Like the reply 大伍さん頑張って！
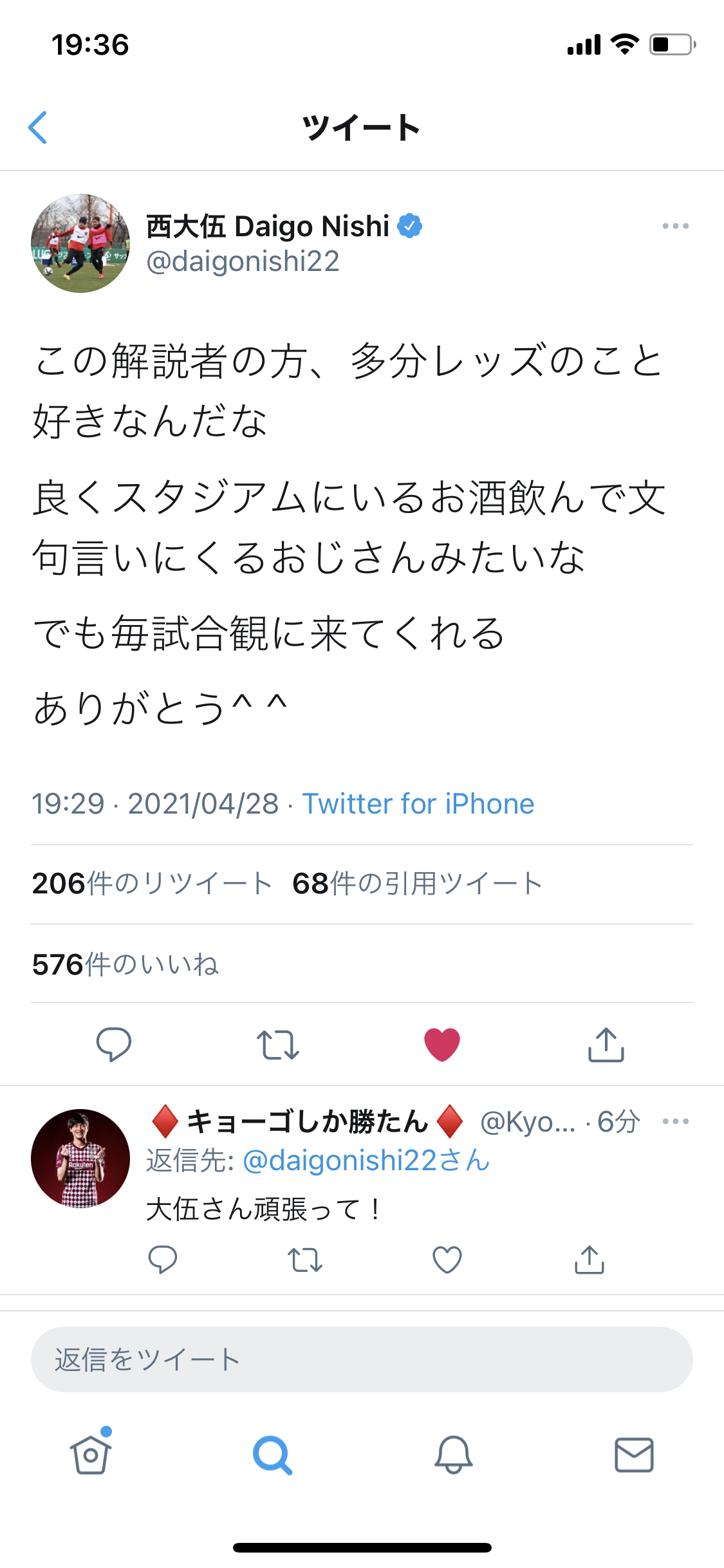The image size is (724, 1568). tap(447, 1260)
